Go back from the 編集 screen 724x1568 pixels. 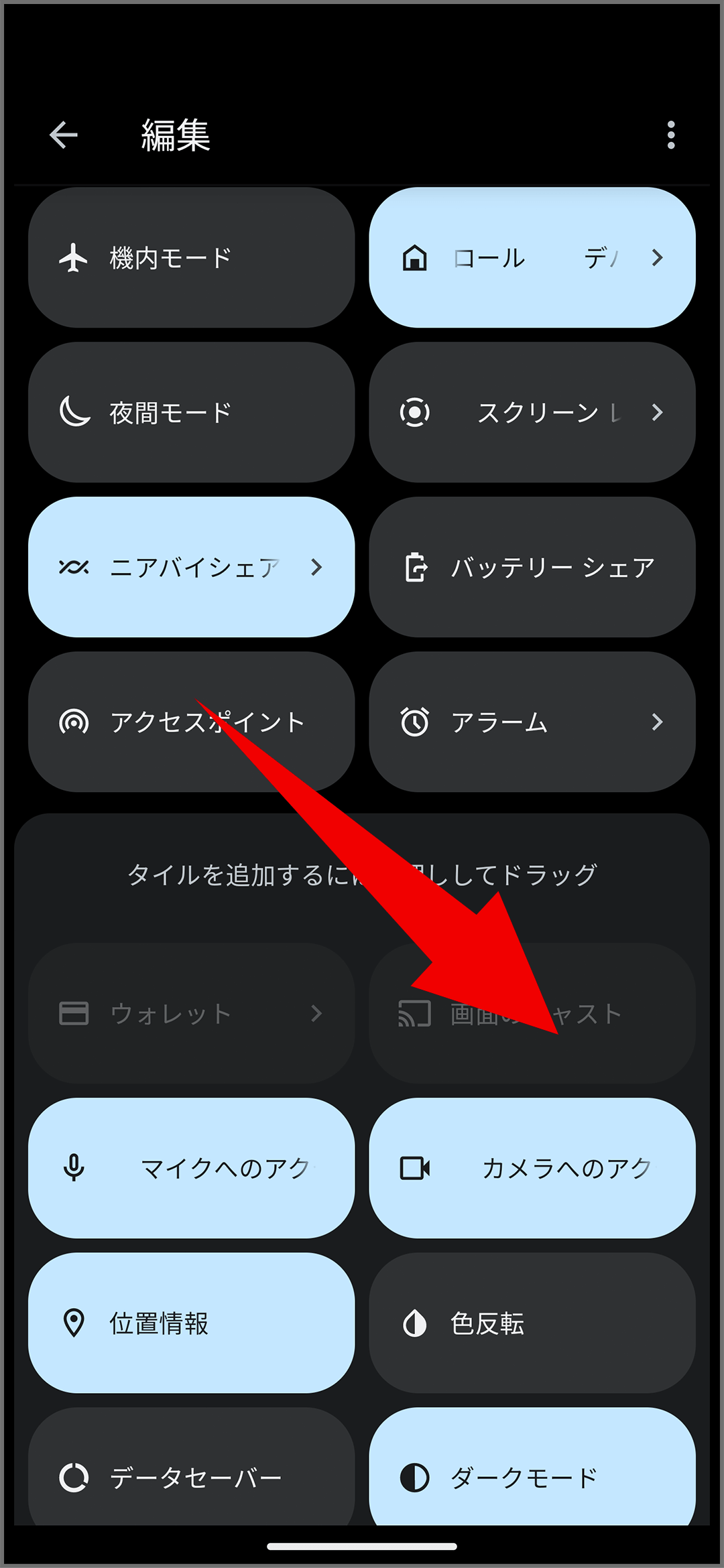pyautogui.click(x=64, y=135)
